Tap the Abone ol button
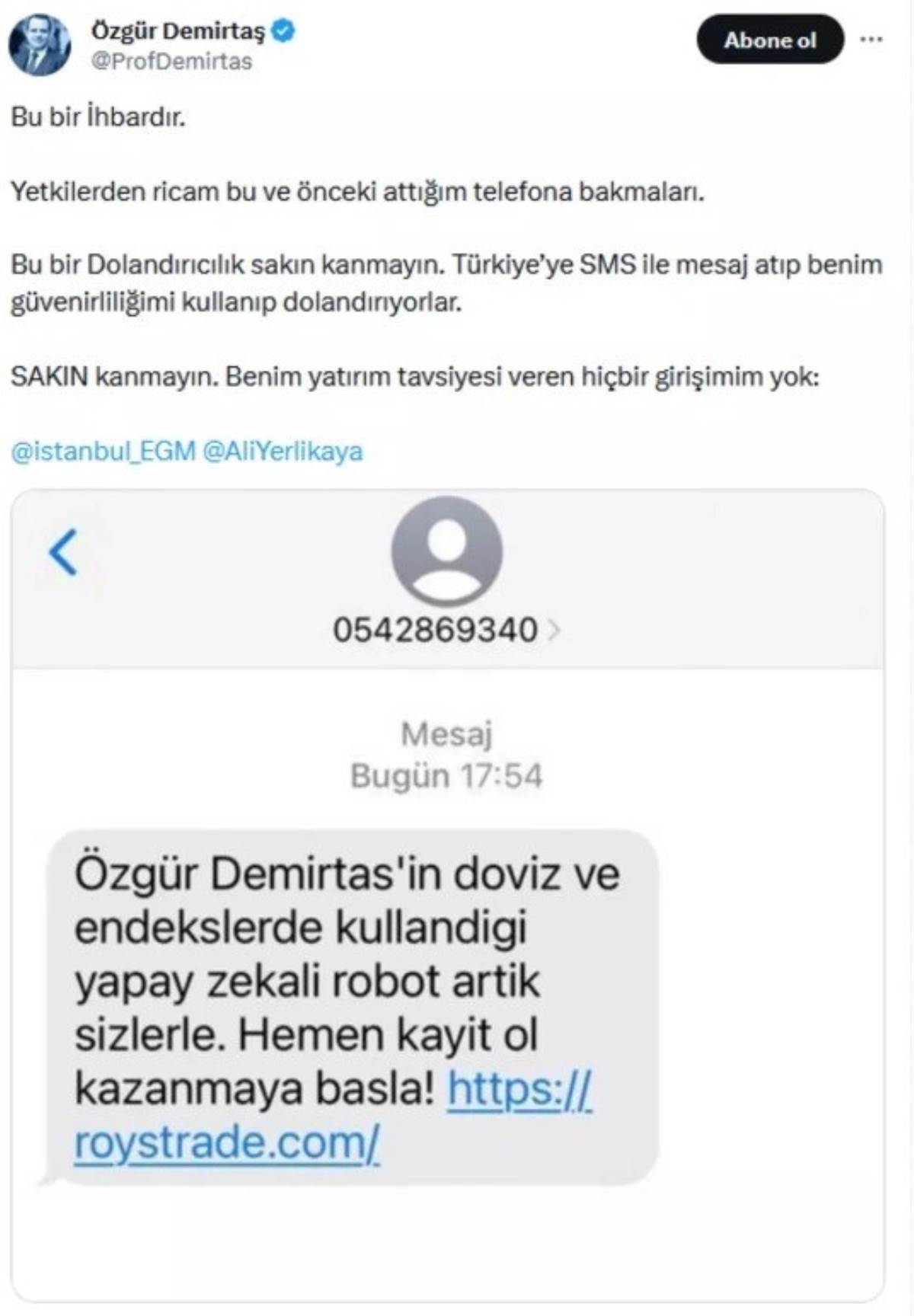The width and height of the screenshot is (914, 1316). [770, 40]
